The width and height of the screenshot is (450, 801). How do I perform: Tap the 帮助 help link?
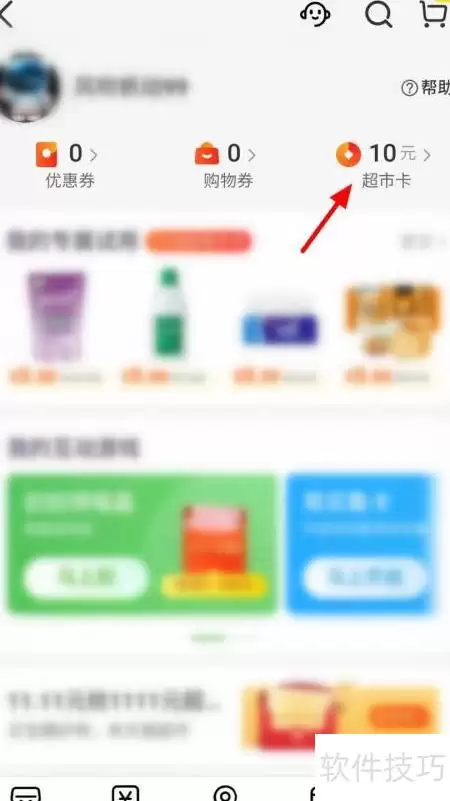pyautogui.click(x=425, y=88)
